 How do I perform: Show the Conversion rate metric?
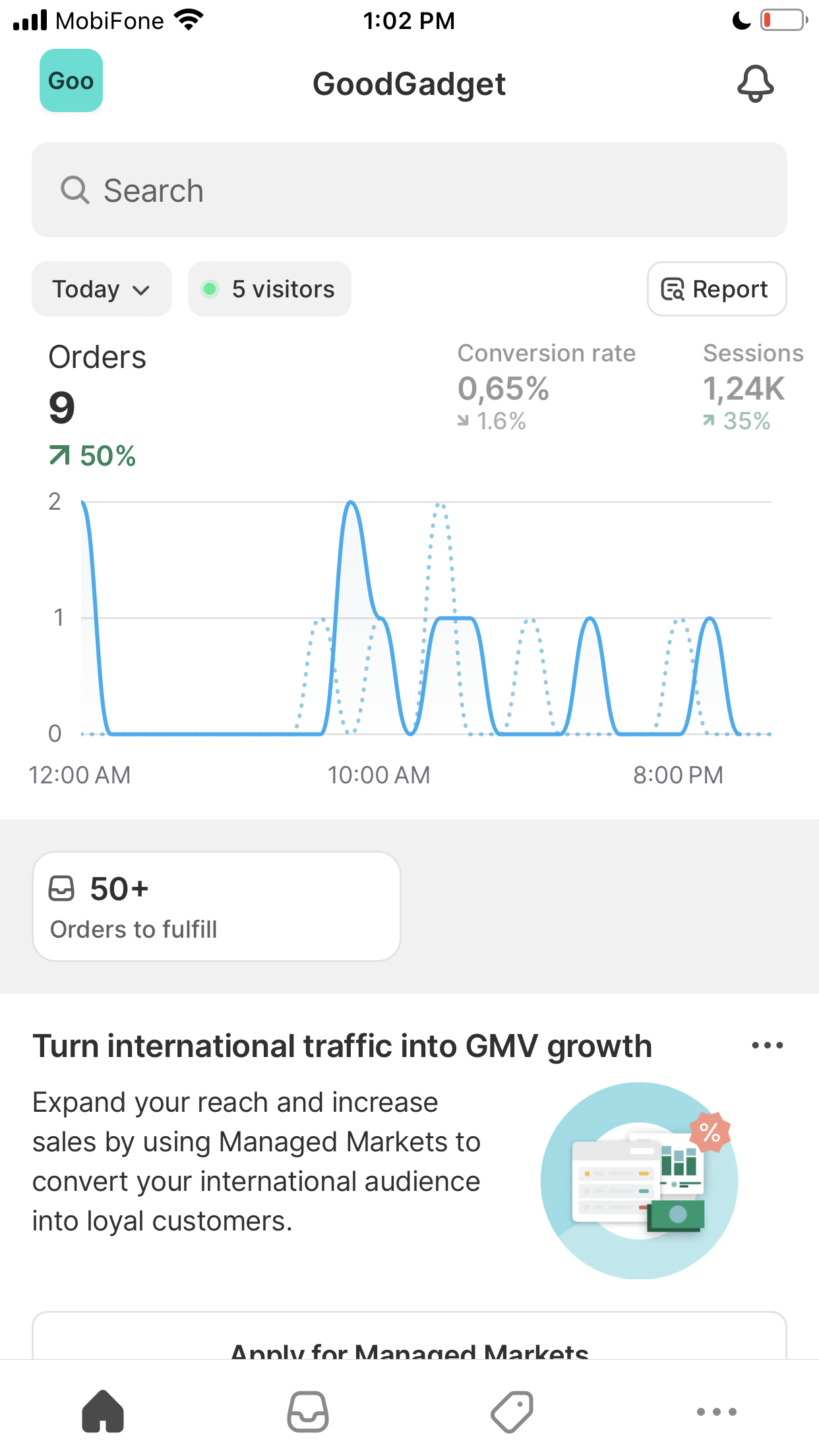[547, 386]
